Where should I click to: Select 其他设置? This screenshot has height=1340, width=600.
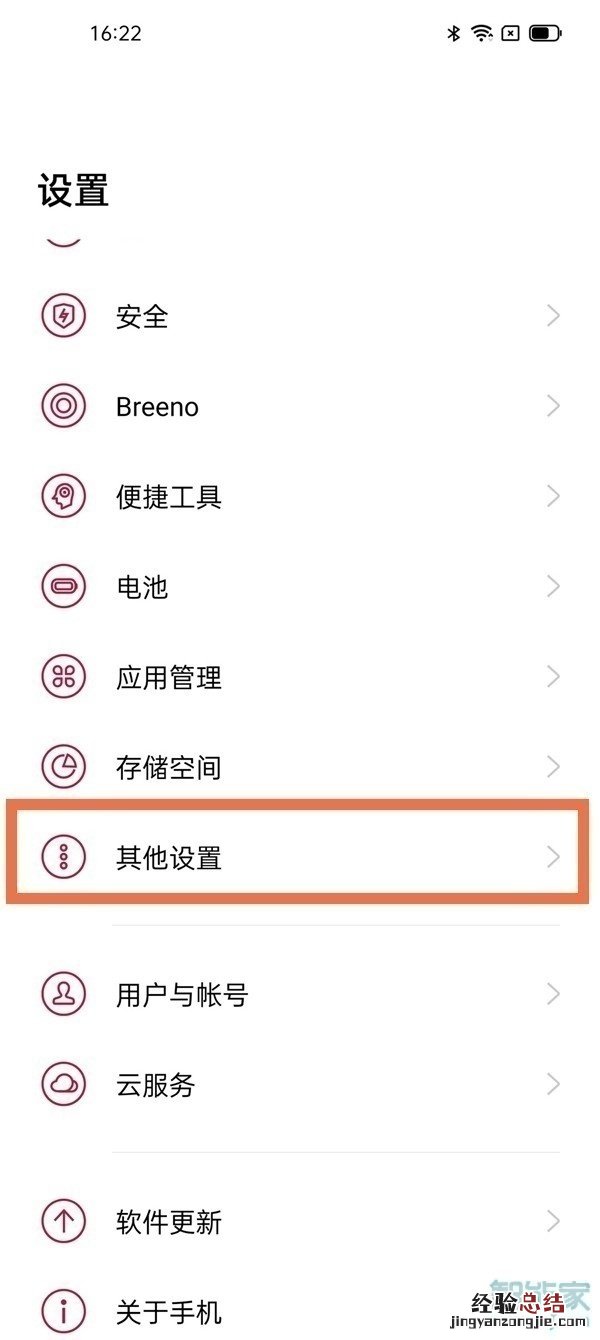coord(168,858)
